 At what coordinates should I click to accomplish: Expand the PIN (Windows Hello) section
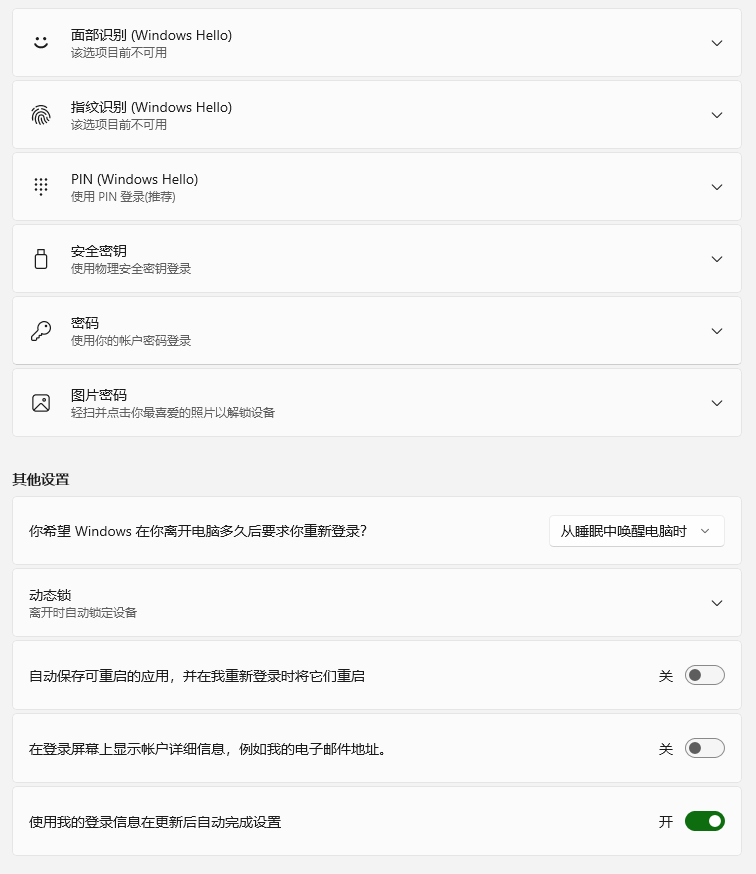click(716, 186)
